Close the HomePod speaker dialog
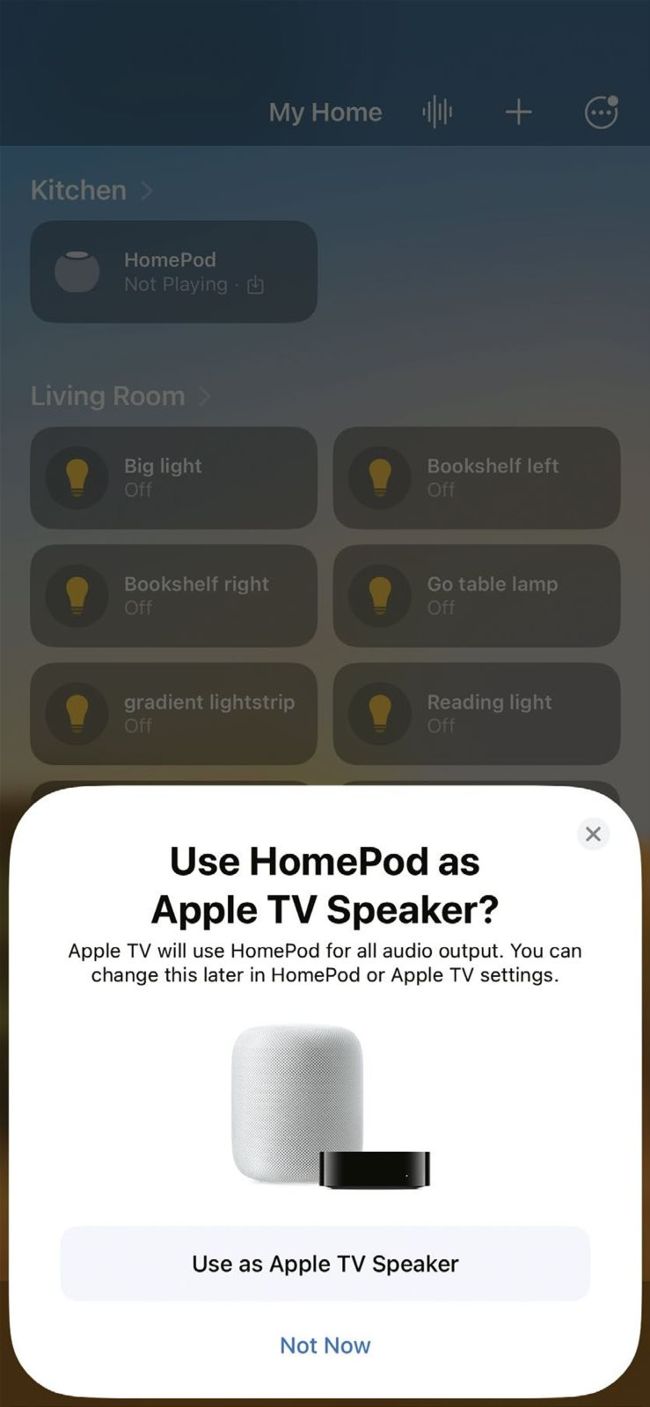Screen dimensions: 650x1407 593,834
